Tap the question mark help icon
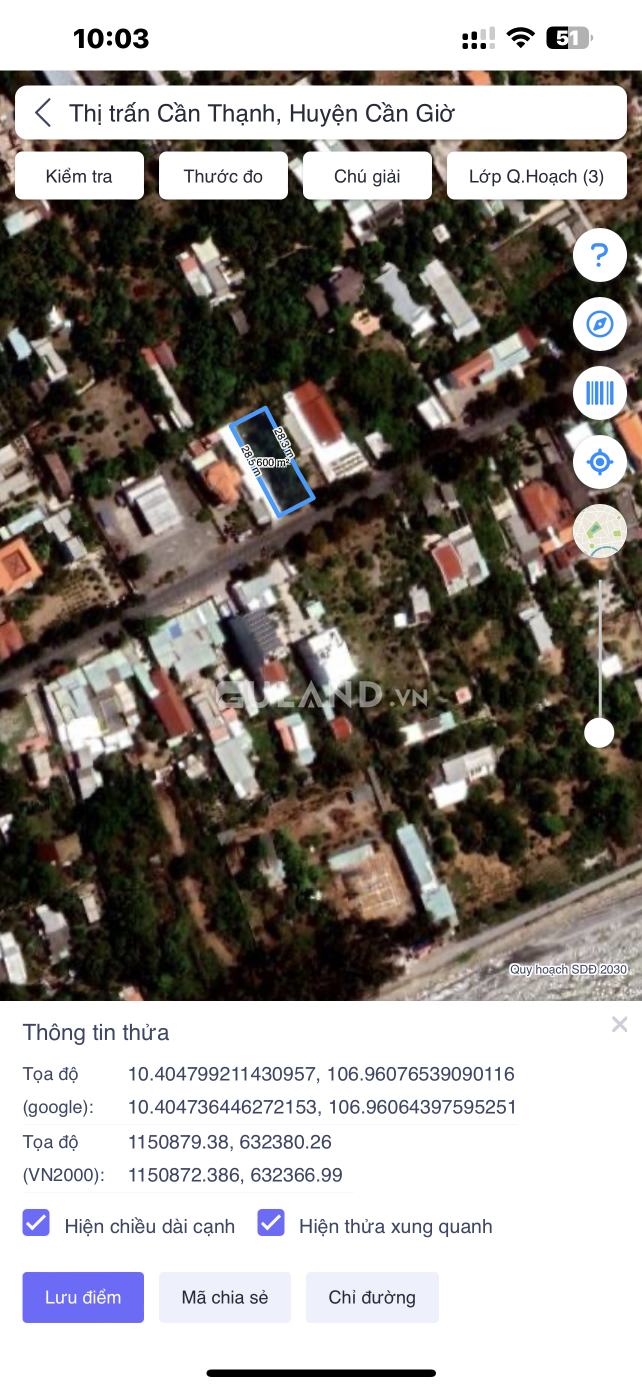The image size is (642, 1389). click(599, 256)
